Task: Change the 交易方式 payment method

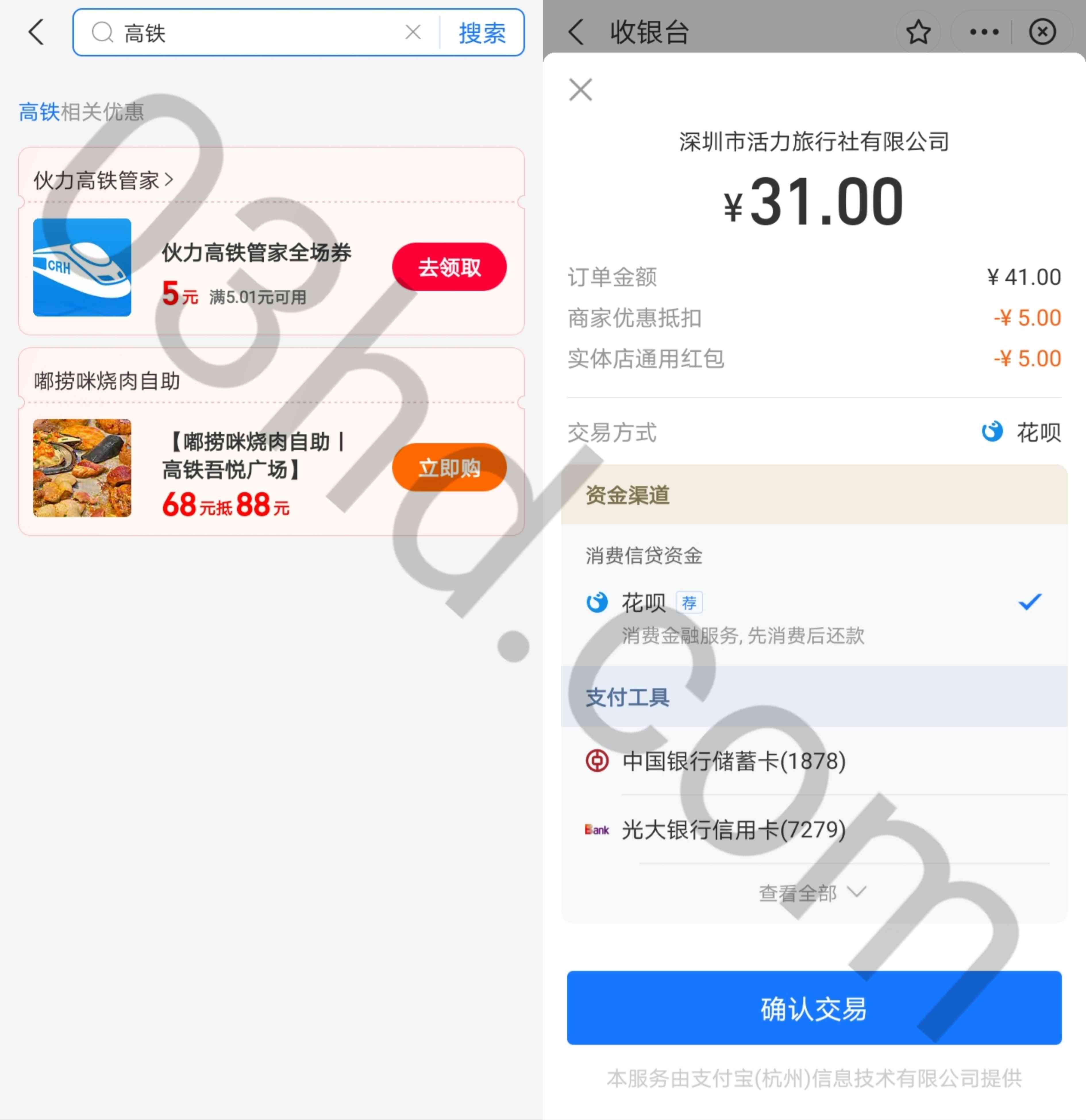Action: pos(1021,432)
